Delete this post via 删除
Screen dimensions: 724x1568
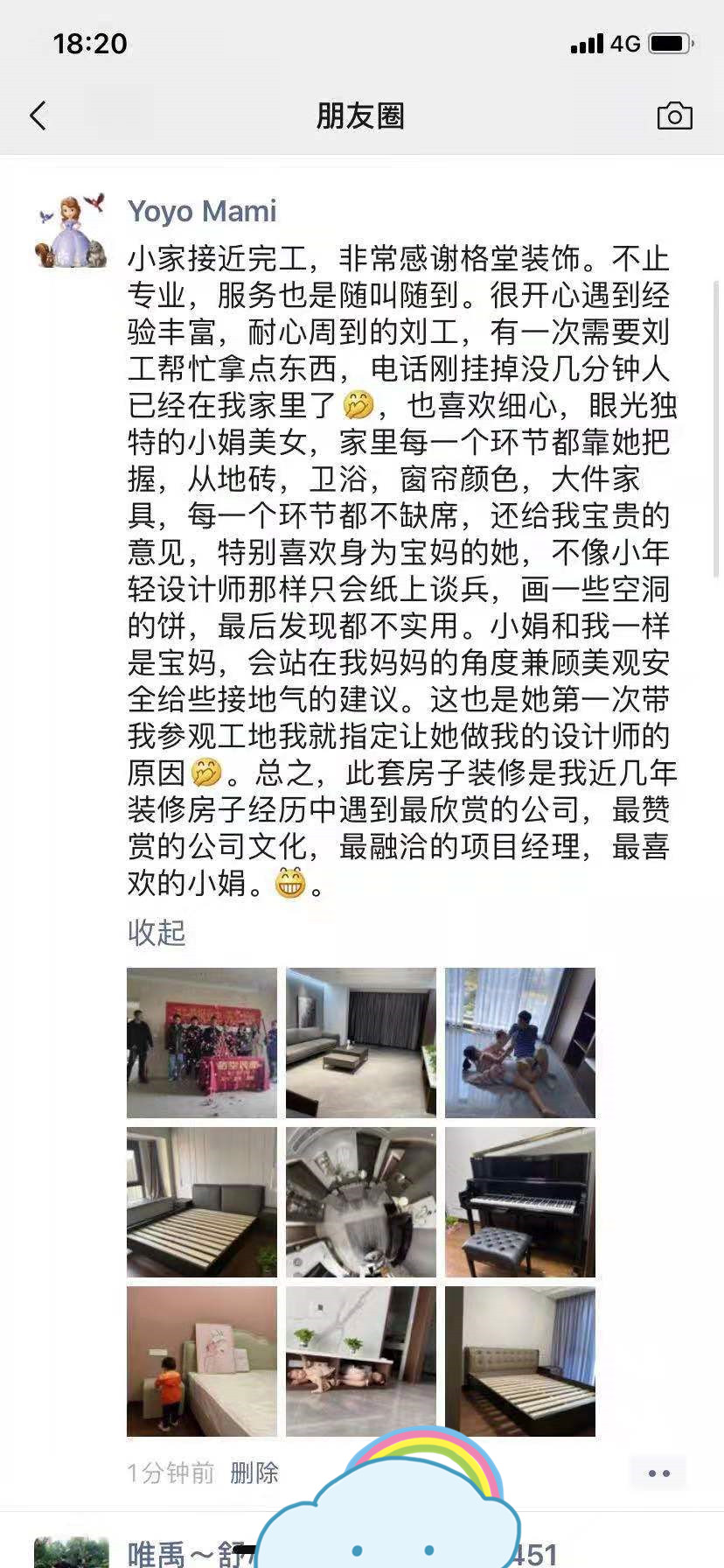click(254, 1473)
